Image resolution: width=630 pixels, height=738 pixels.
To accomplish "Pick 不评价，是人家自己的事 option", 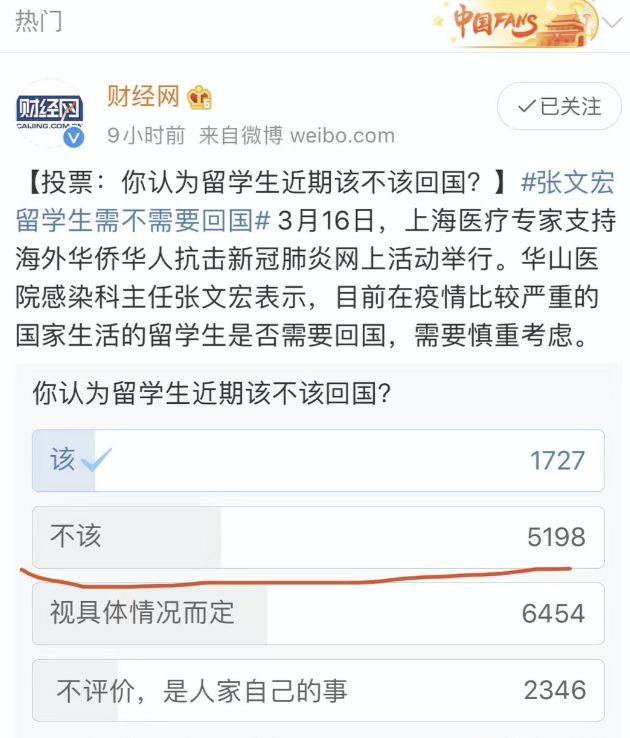I will (x=317, y=689).
